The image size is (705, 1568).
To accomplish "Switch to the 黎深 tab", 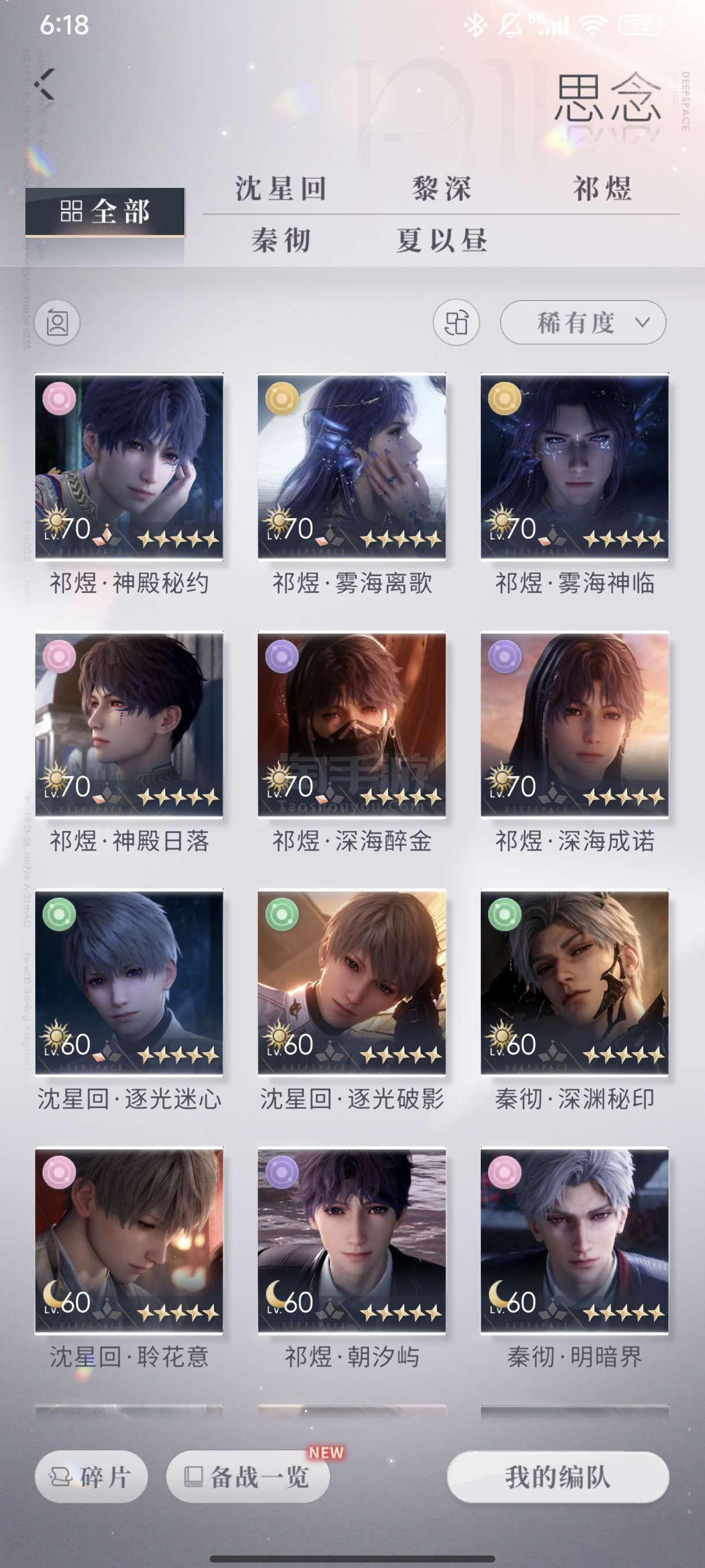I will pyautogui.click(x=441, y=188).
